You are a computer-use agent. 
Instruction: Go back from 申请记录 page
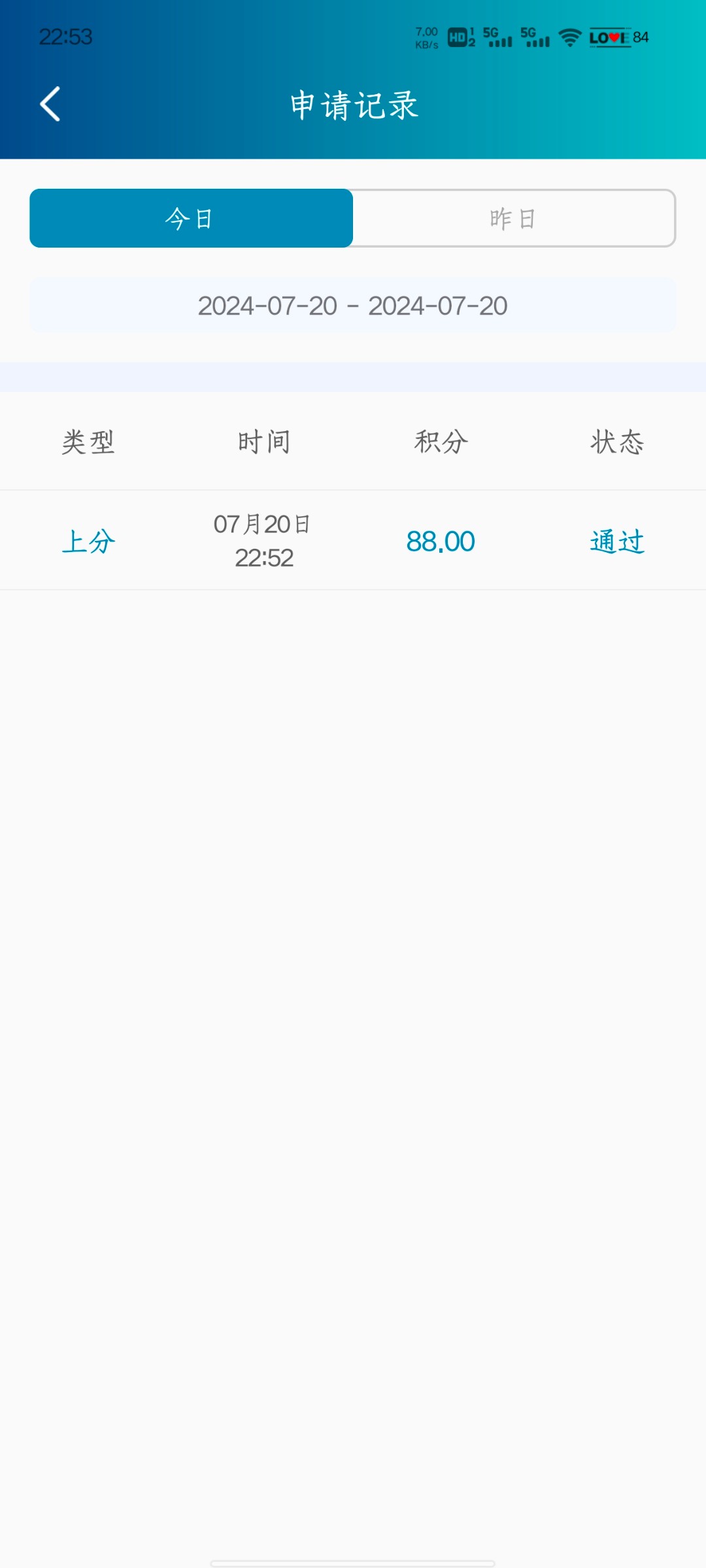[50, 104]
